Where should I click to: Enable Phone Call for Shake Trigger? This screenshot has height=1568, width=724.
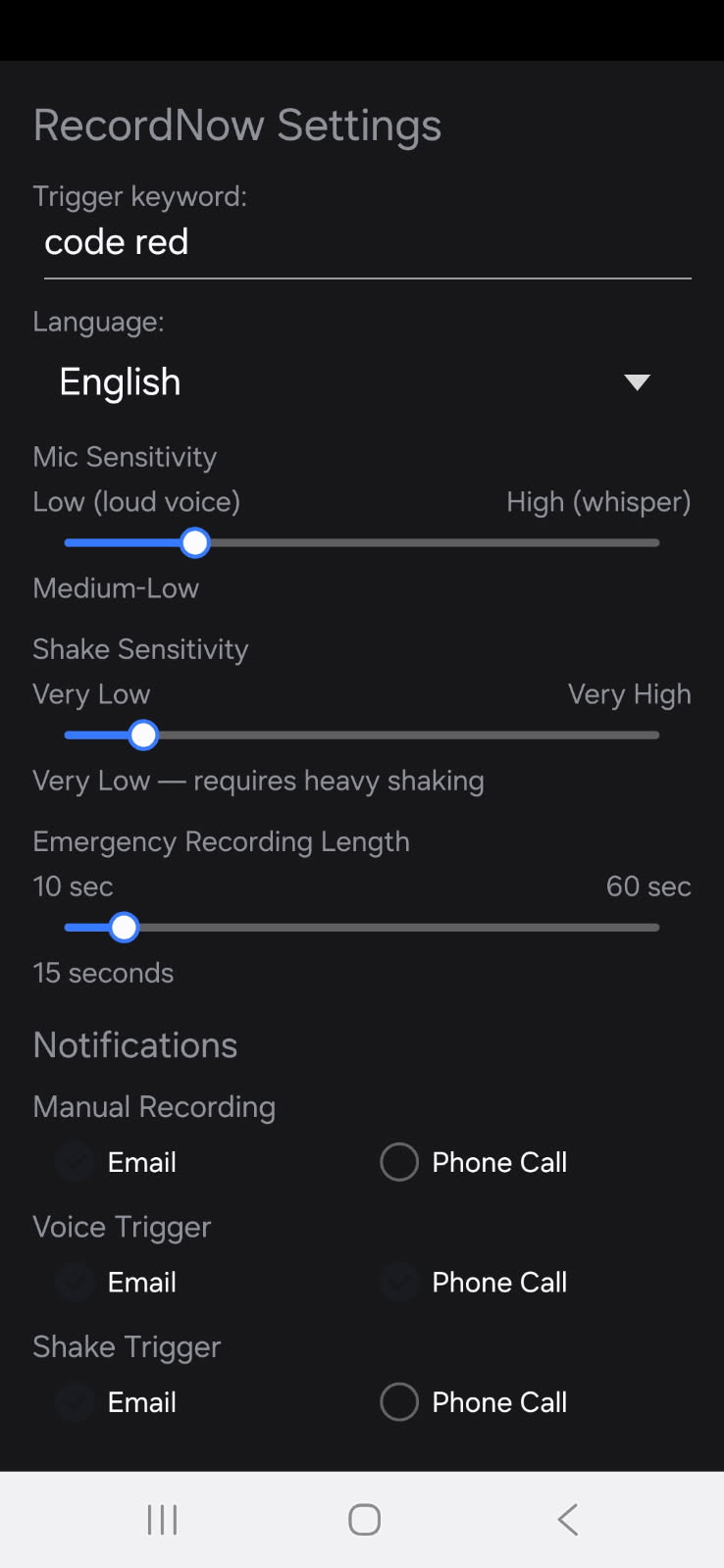click(399, 1402)
